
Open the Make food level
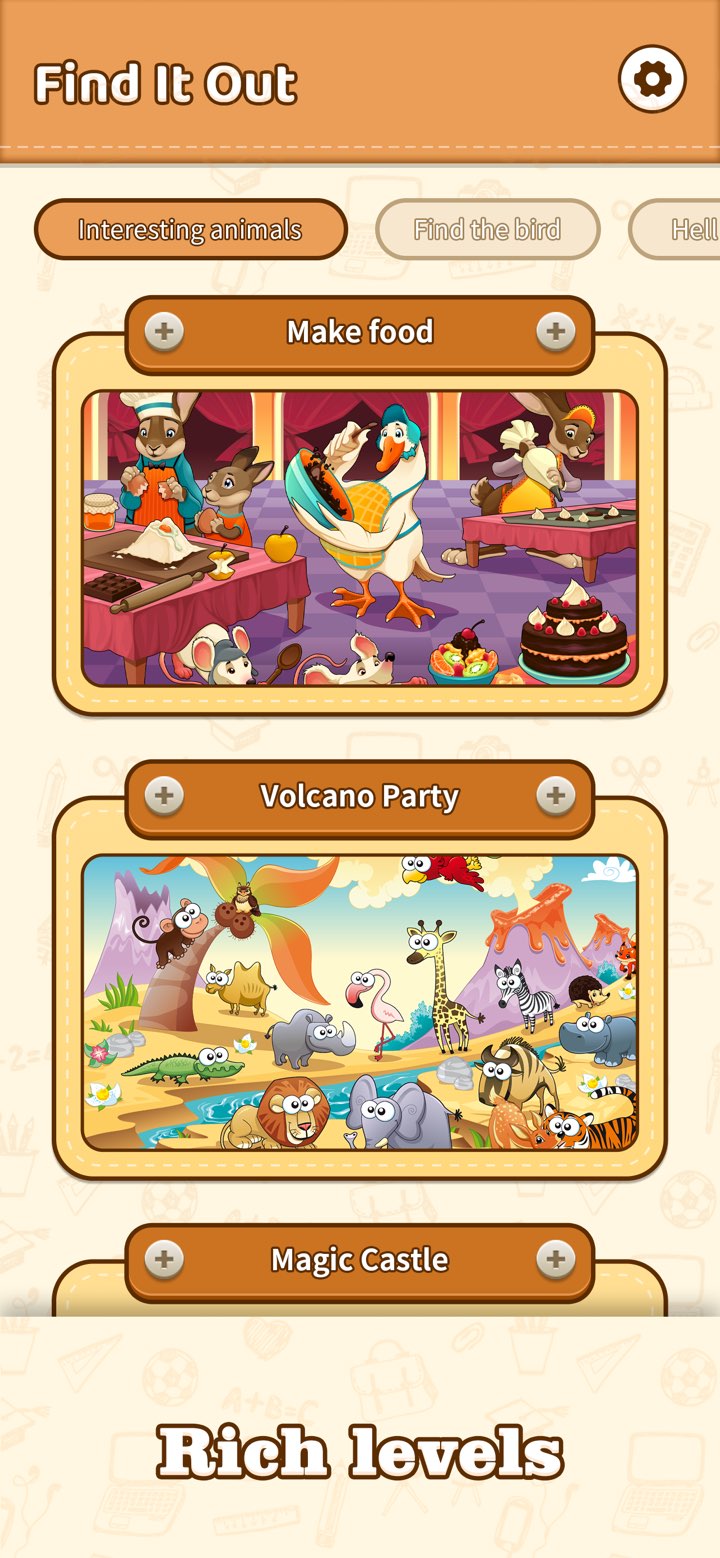[x=360, y=538]
